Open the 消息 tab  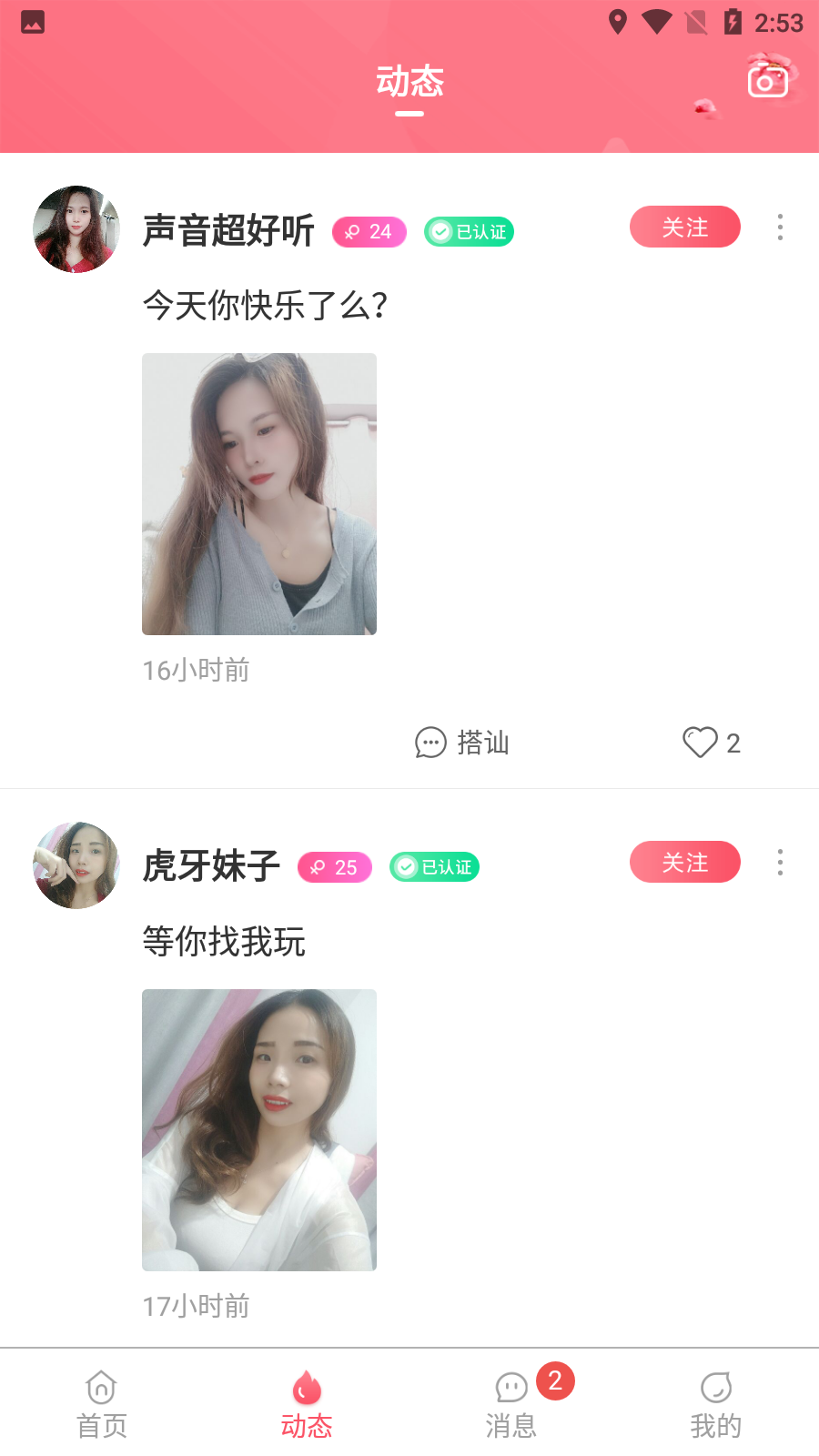(x=511, y=1404)
